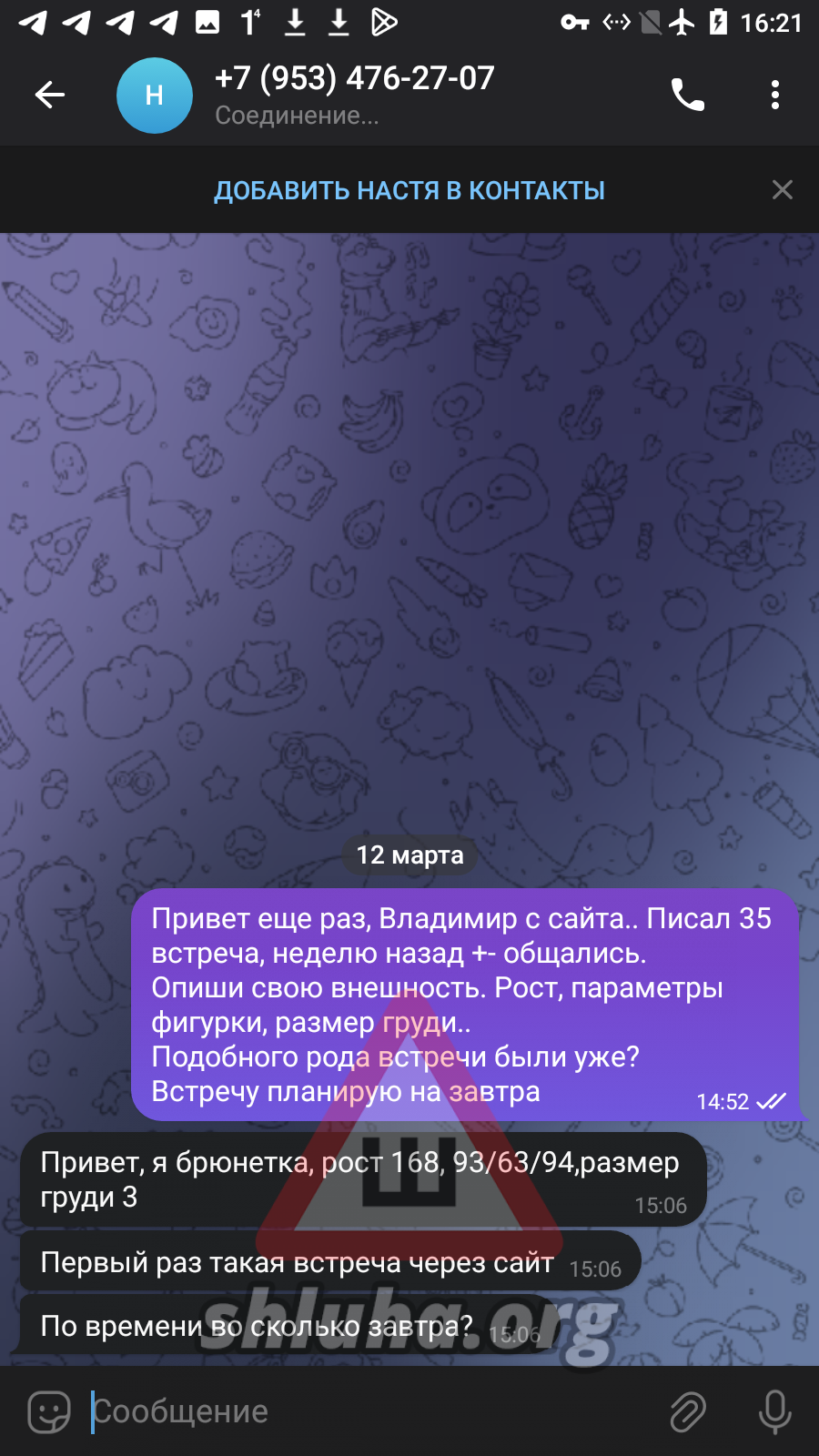The height and width of the screenshot is (1456, 819).
Task: Open the sticker and emoji panel
Action: pyautogui.click(x=49, y=1411)
